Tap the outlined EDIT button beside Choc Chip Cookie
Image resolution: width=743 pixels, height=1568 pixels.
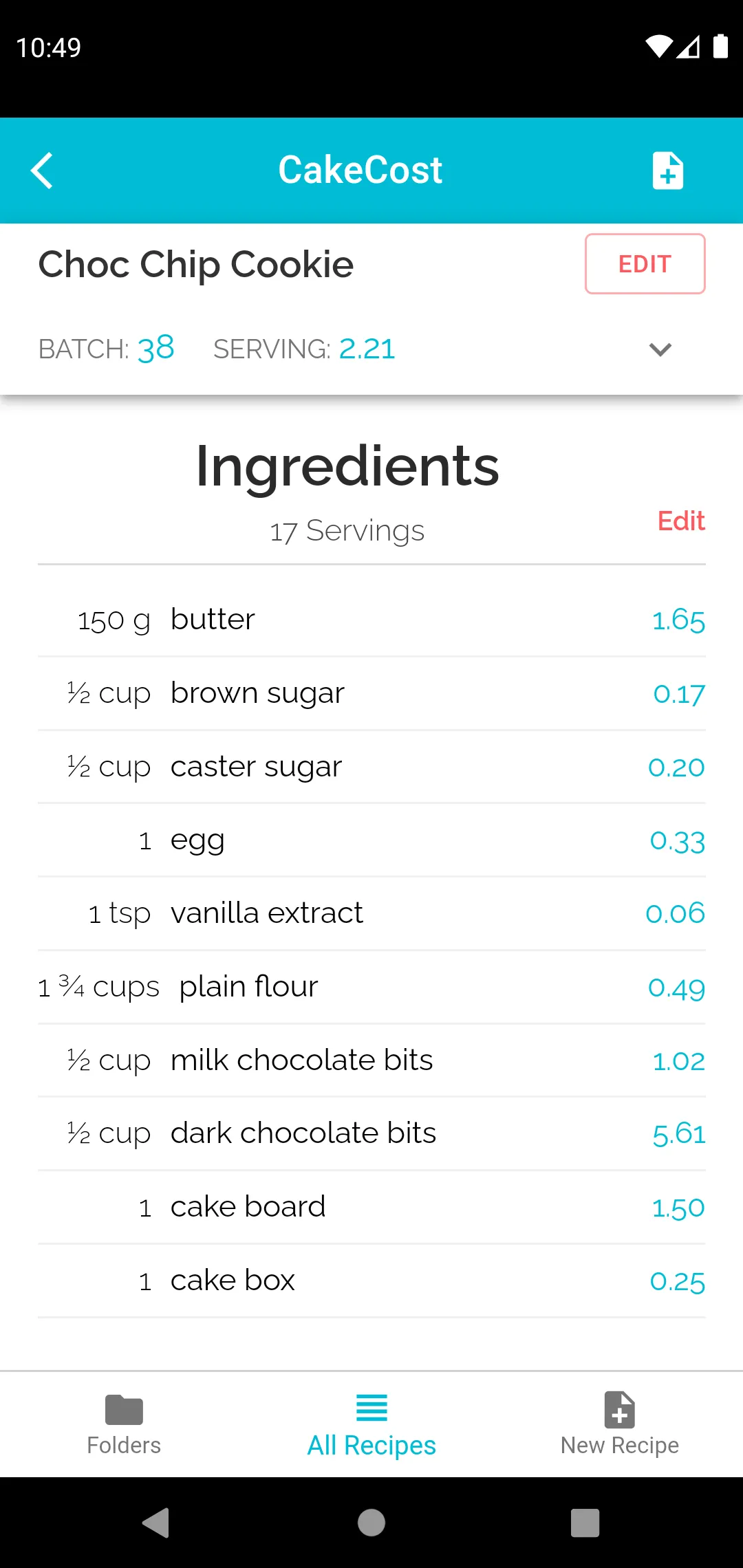(645, 264)
